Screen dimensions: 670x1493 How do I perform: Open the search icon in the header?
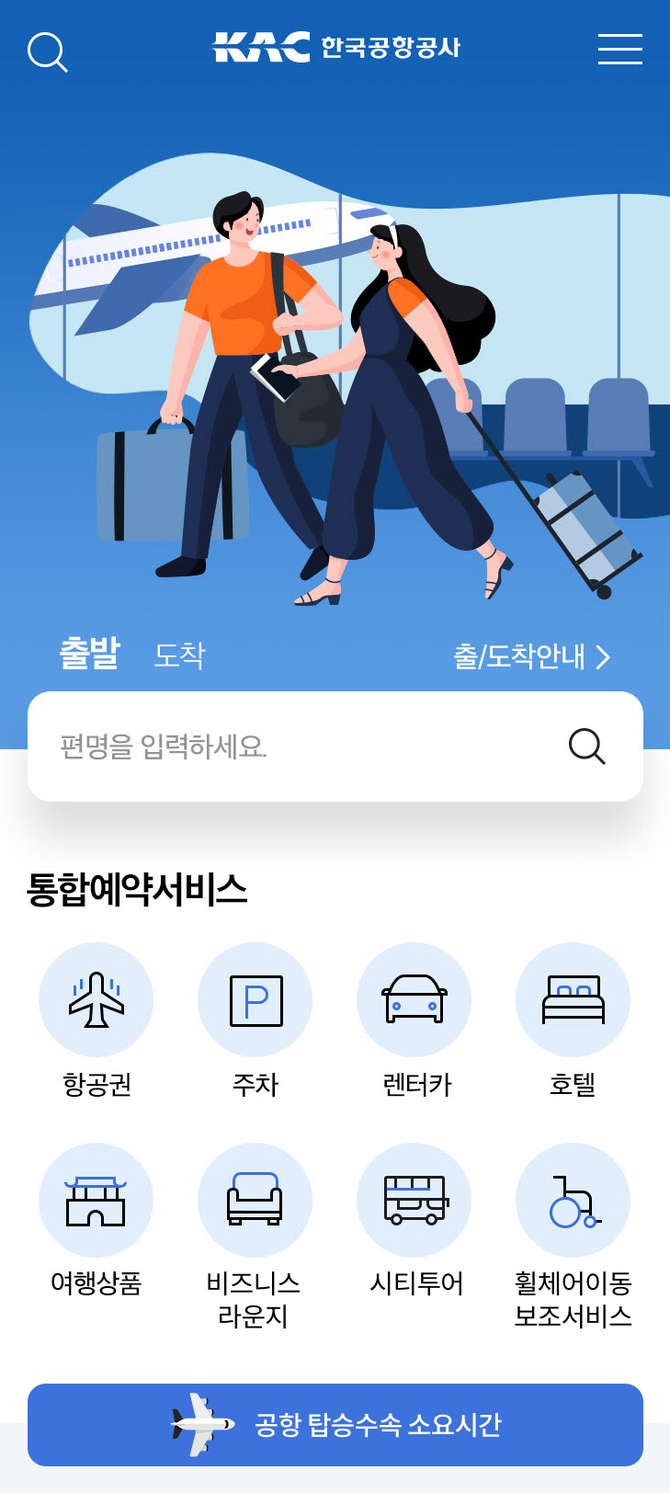(x=47, y=52)
